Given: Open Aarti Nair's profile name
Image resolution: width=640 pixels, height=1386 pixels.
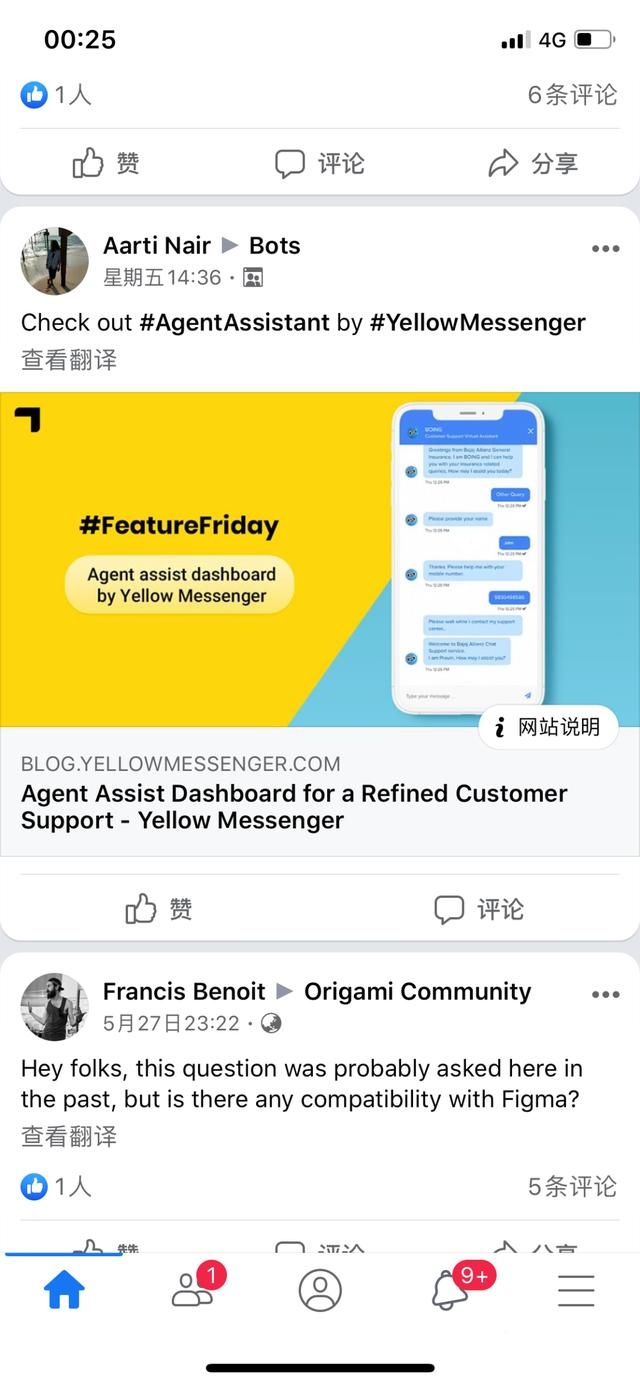Looking at the screenshot, I should (x=157, y=246).
